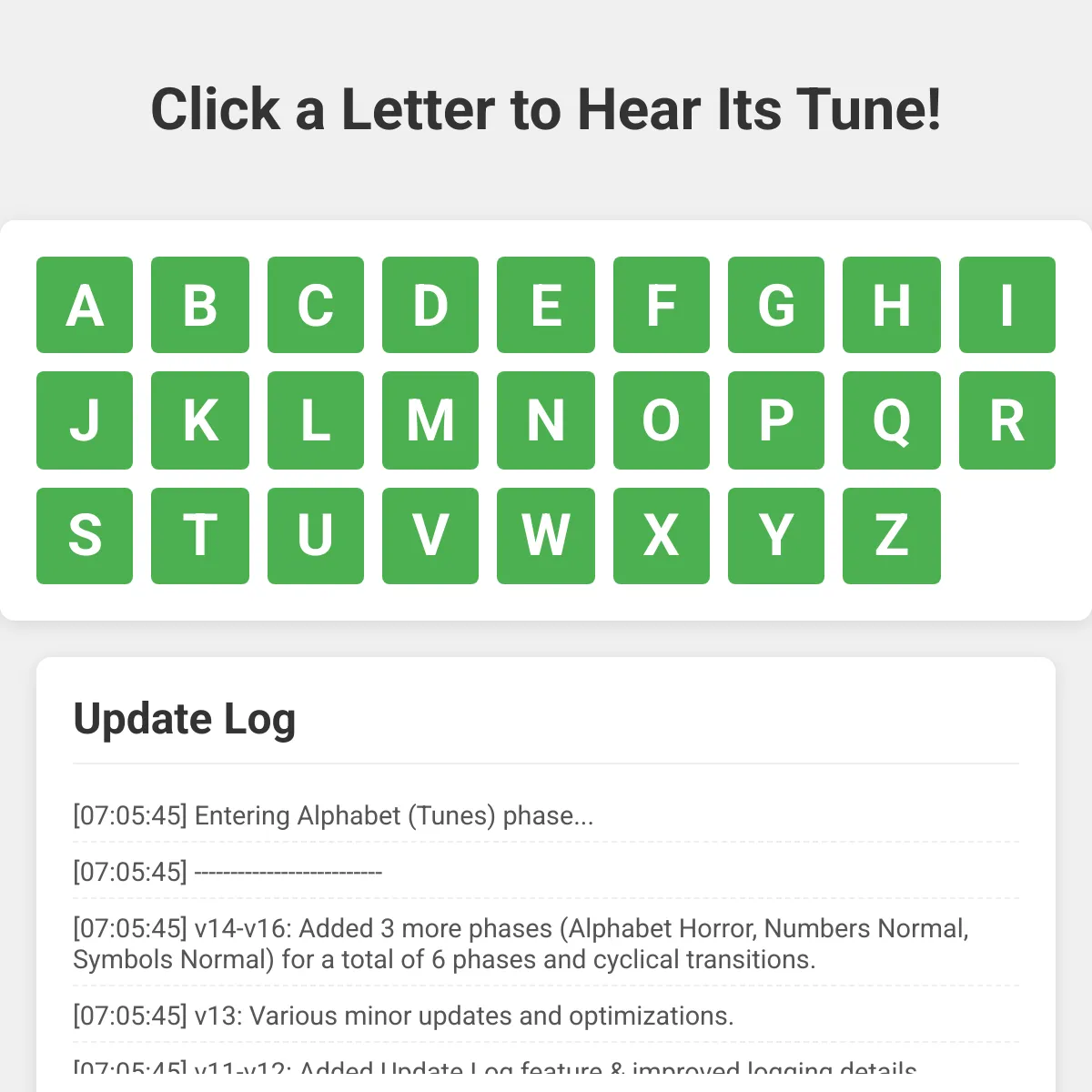
Task: Hit the letter D tile
Action: pos(430,305)
